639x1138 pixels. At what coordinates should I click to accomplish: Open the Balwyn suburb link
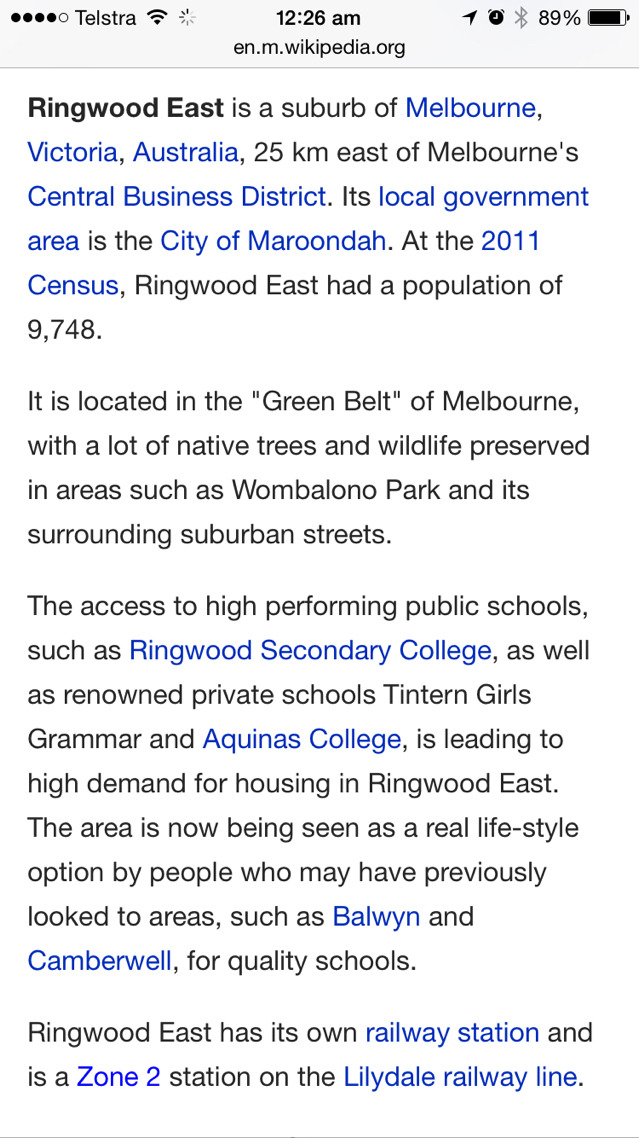[376, 916]
